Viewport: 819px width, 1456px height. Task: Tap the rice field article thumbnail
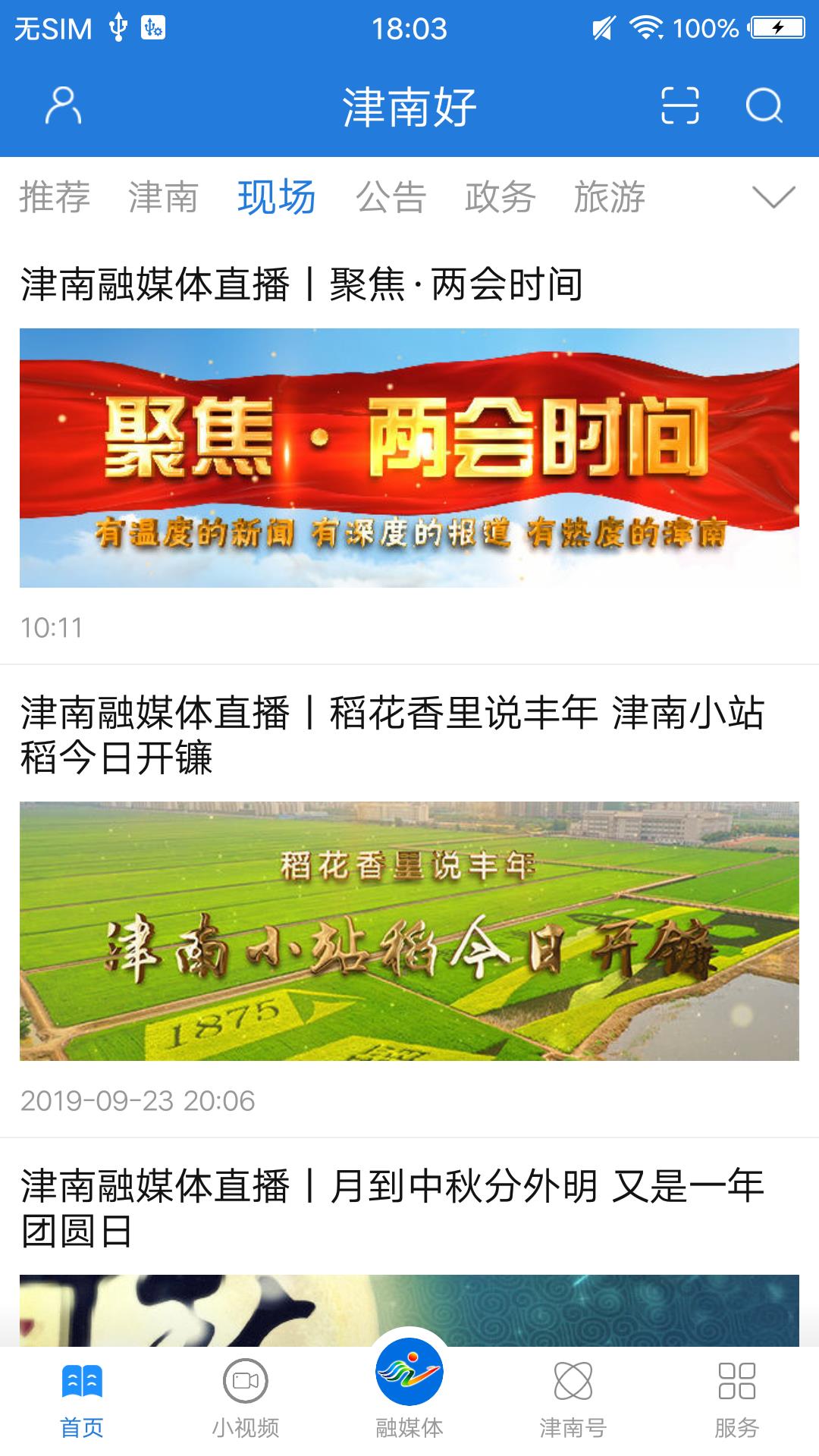[x=409, y=933]
